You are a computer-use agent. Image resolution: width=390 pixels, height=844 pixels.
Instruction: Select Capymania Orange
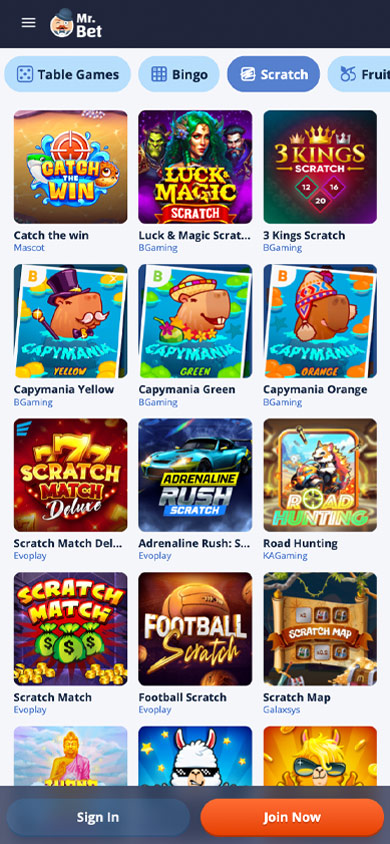coord(320,321)
